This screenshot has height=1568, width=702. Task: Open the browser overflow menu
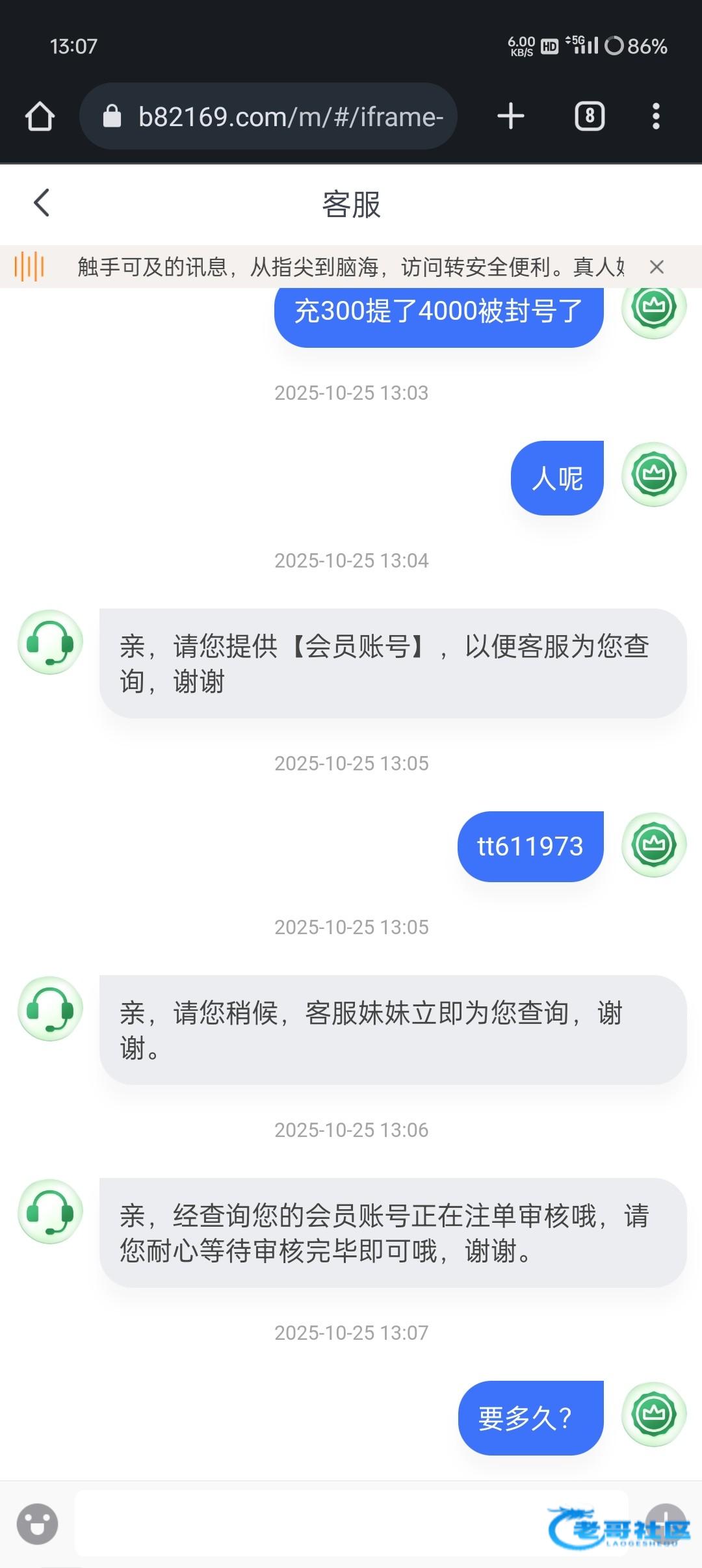click(x=656, y=116)
